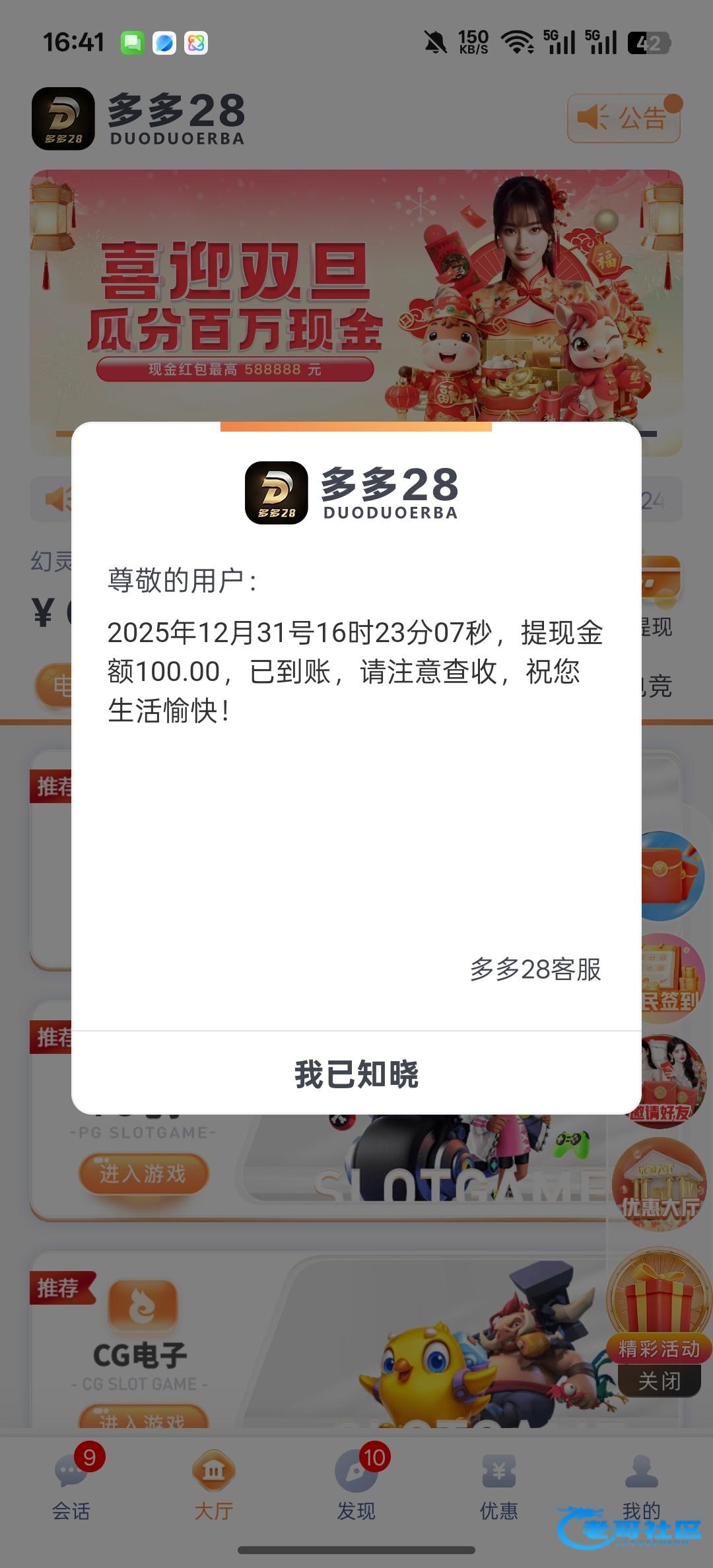Open the 公告 announcements button
The width and height of the screenshot is (713, 1568).
[624, 119]
